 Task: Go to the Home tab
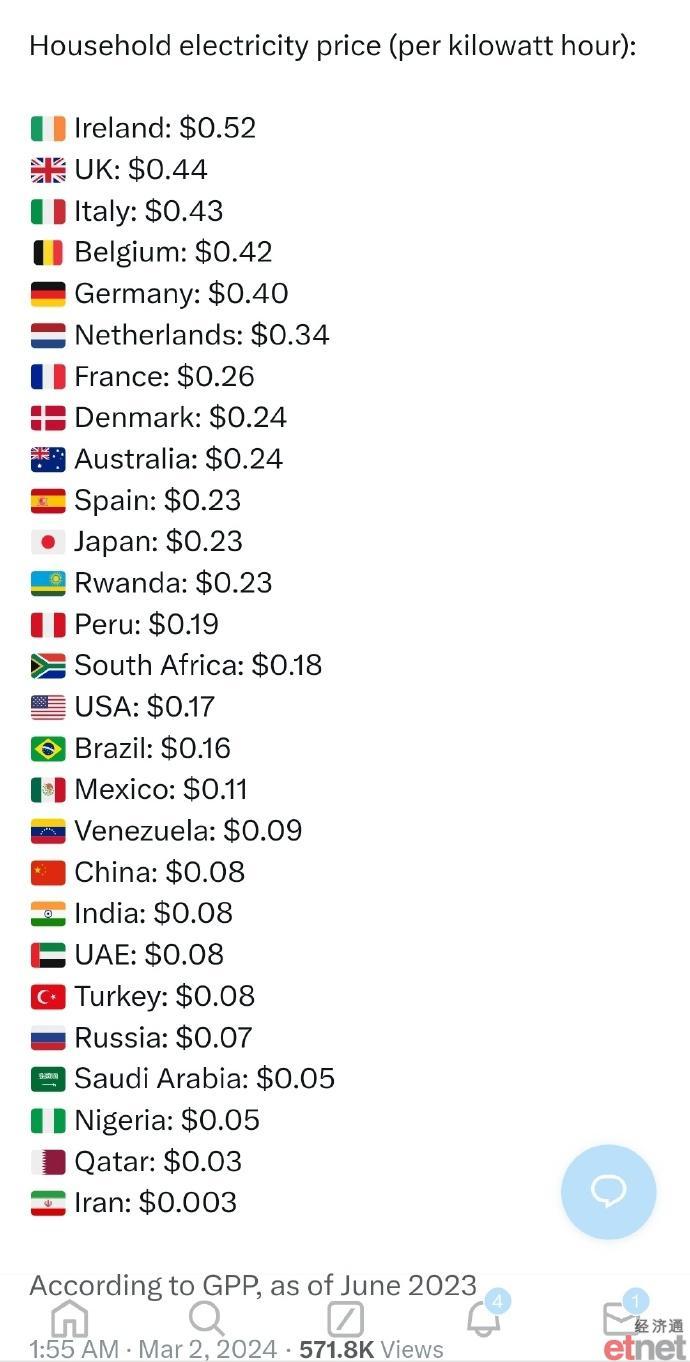tap(69, 1319)
